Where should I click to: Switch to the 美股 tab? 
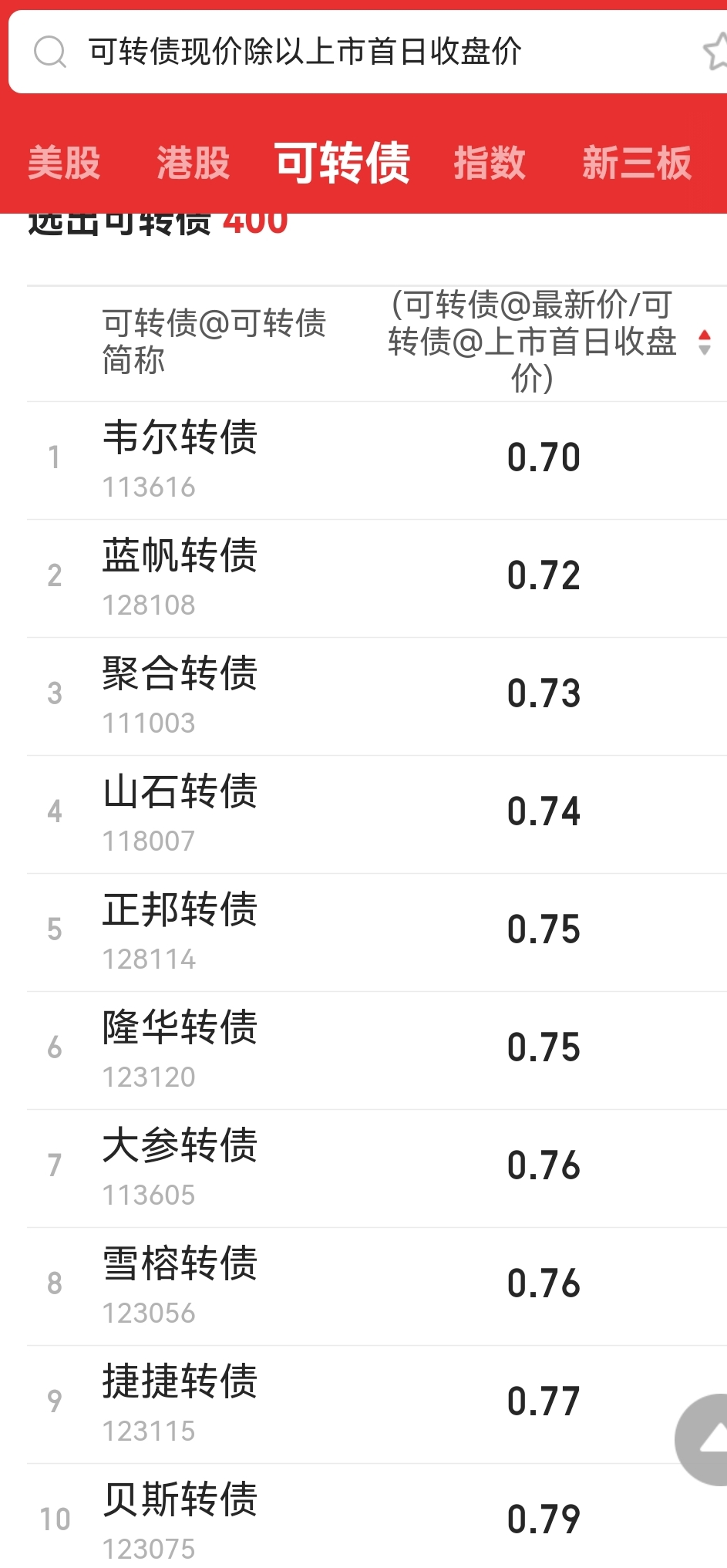pyautogui.click(x=64, y=164)
